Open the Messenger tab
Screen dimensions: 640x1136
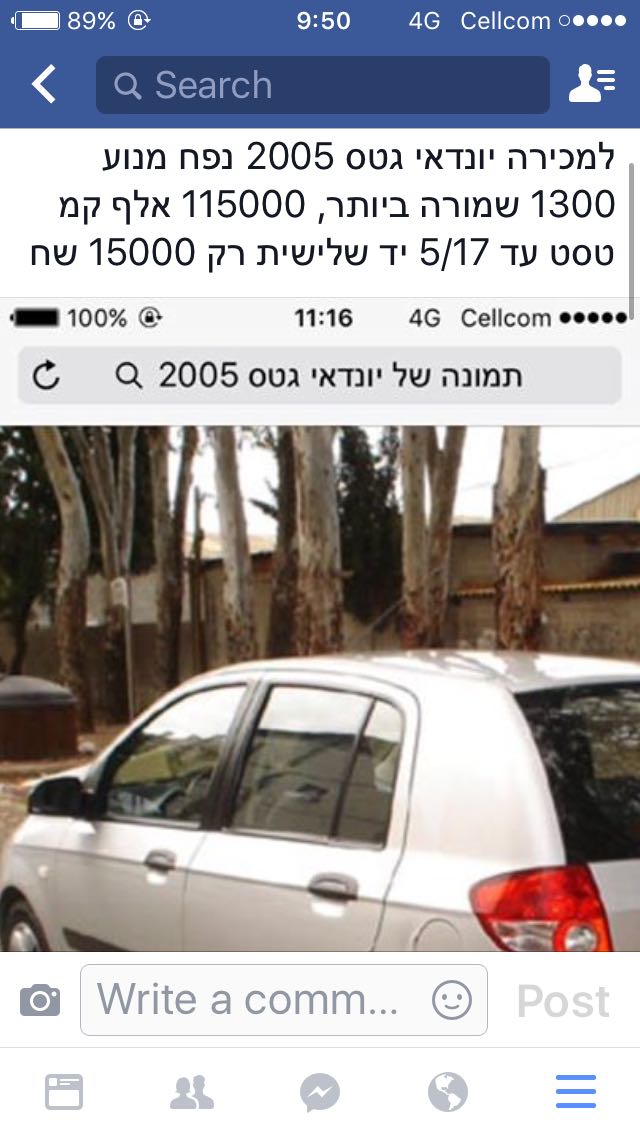[x=320, y=1092]
